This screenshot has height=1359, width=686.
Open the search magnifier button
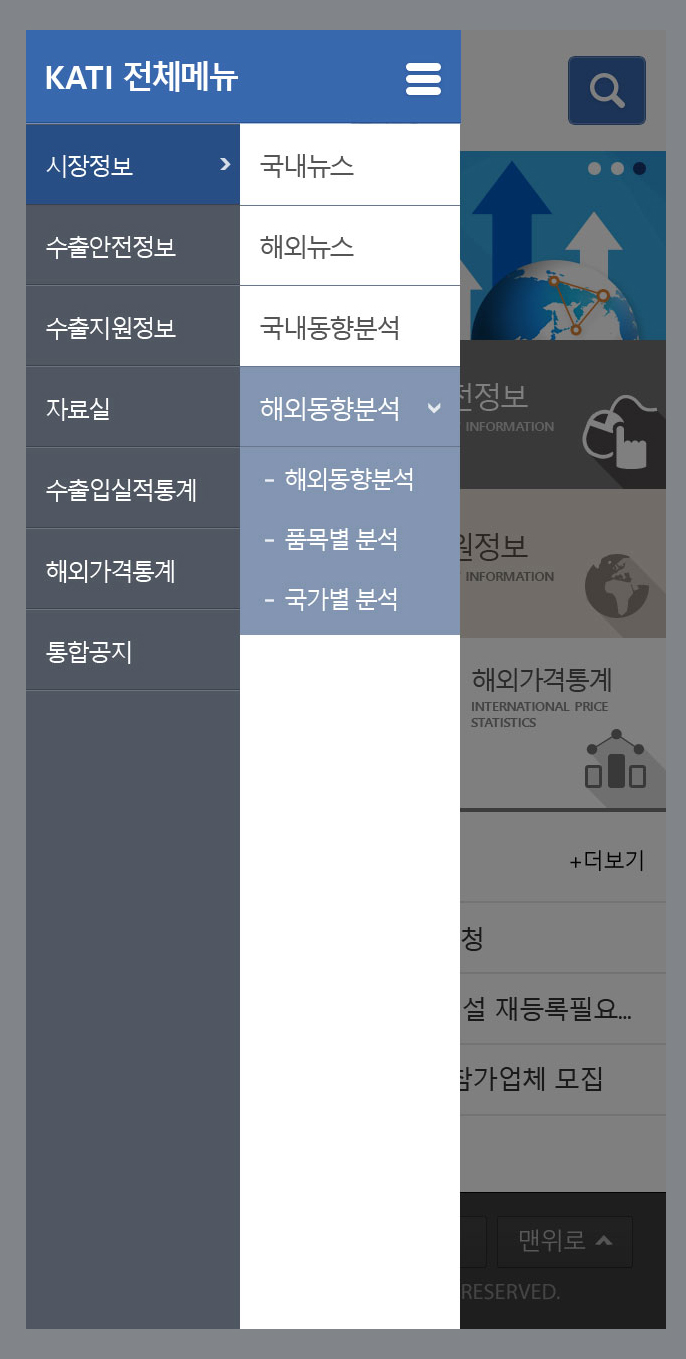606,90
